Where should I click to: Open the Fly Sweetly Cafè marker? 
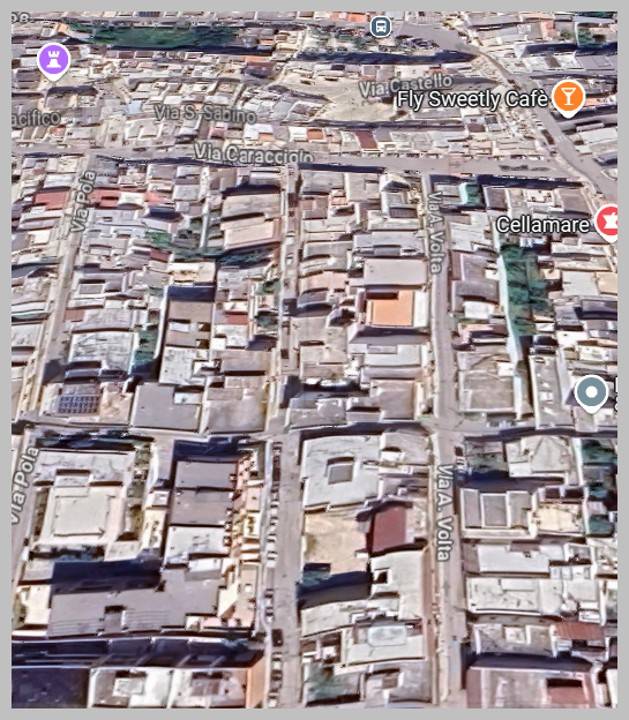[x=567, y=97]
